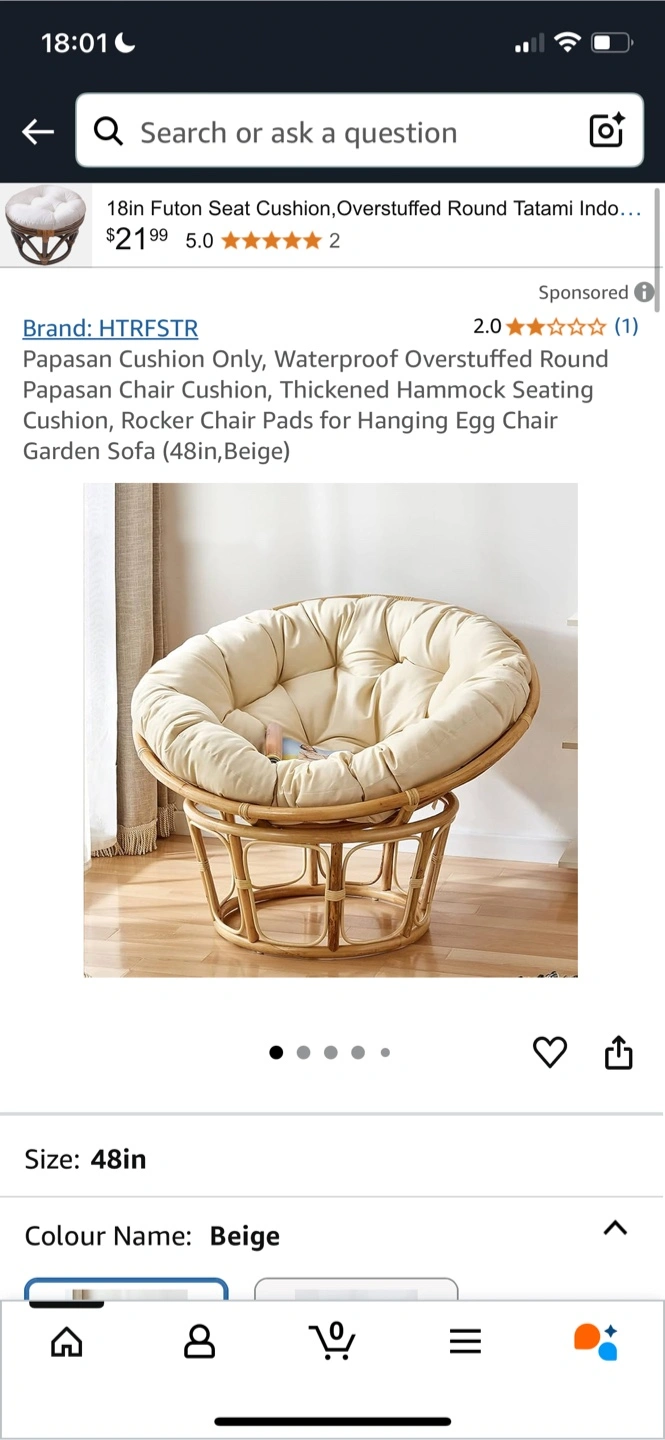Open the account profile tab

point(199,1341)
